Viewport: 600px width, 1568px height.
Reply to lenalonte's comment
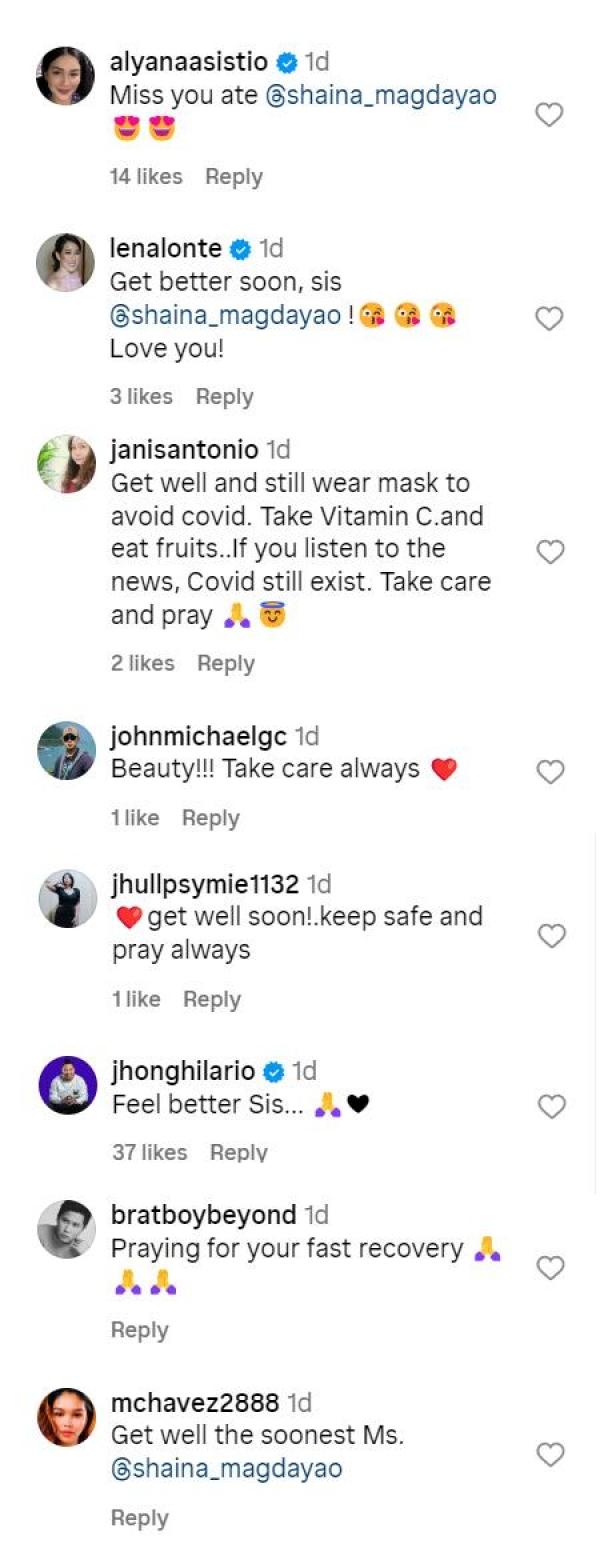(x=224, y=397)
